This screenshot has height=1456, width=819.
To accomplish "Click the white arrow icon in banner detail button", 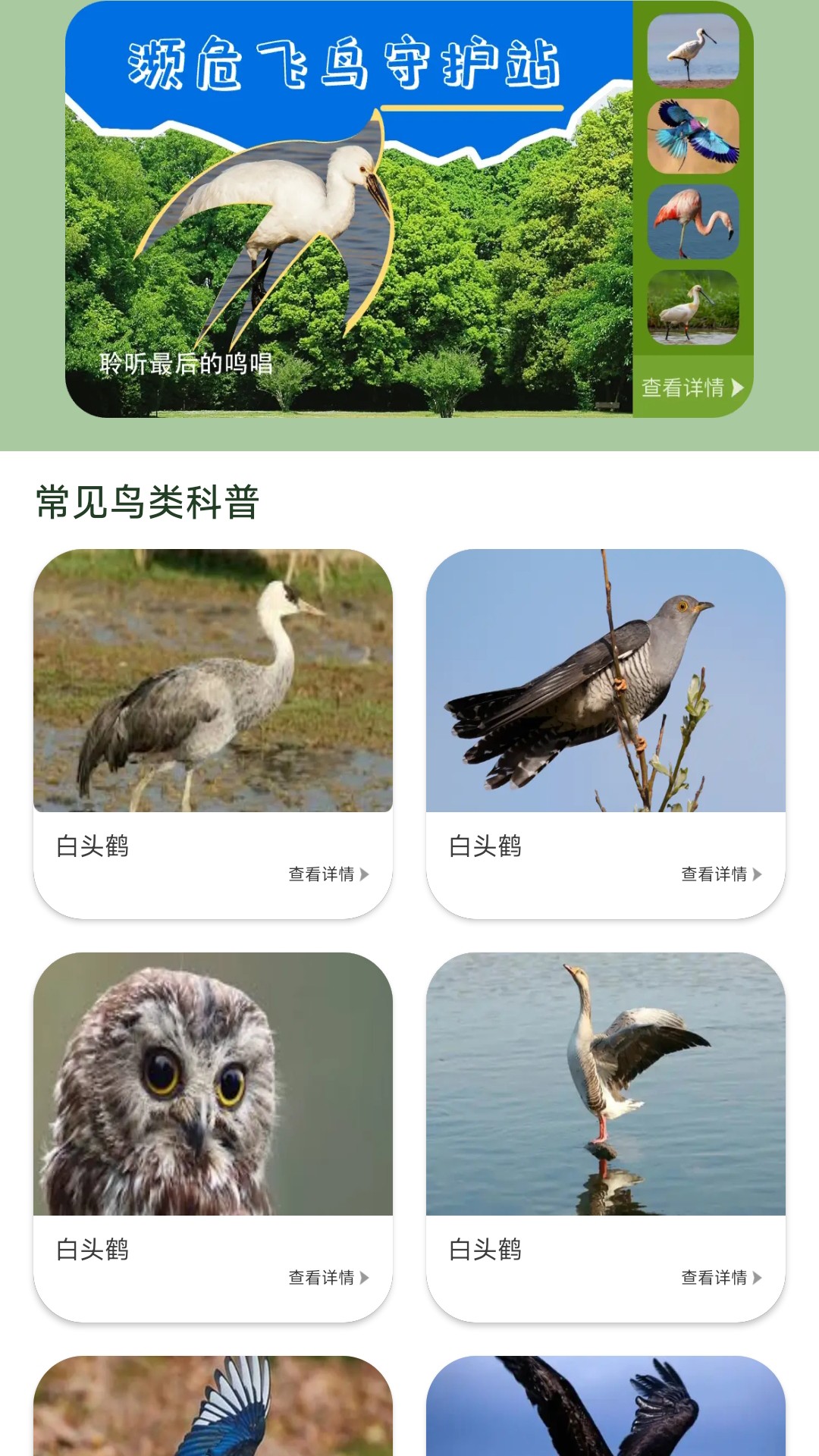I will pyautogui.click(x=738, y=388).
